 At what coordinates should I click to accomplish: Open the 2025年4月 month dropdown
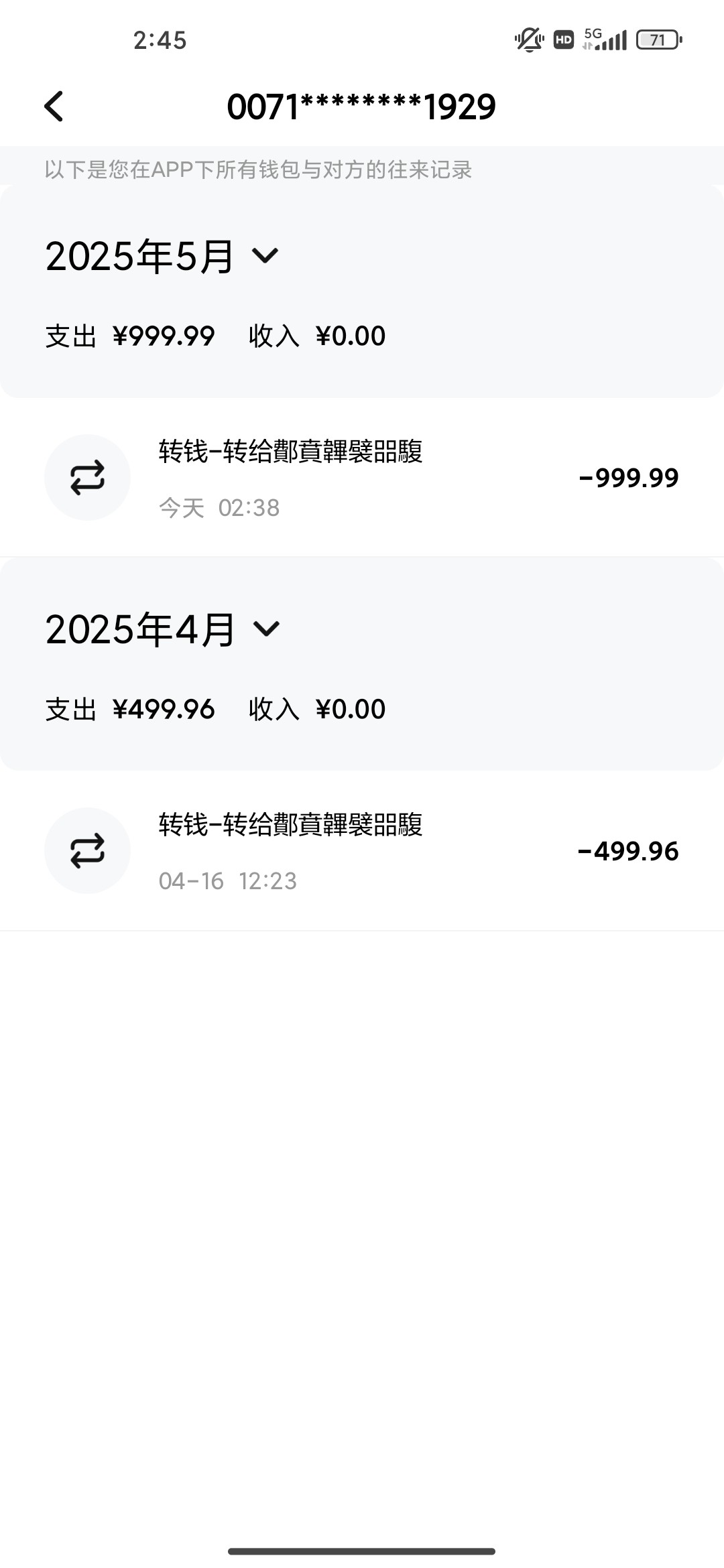162,629
